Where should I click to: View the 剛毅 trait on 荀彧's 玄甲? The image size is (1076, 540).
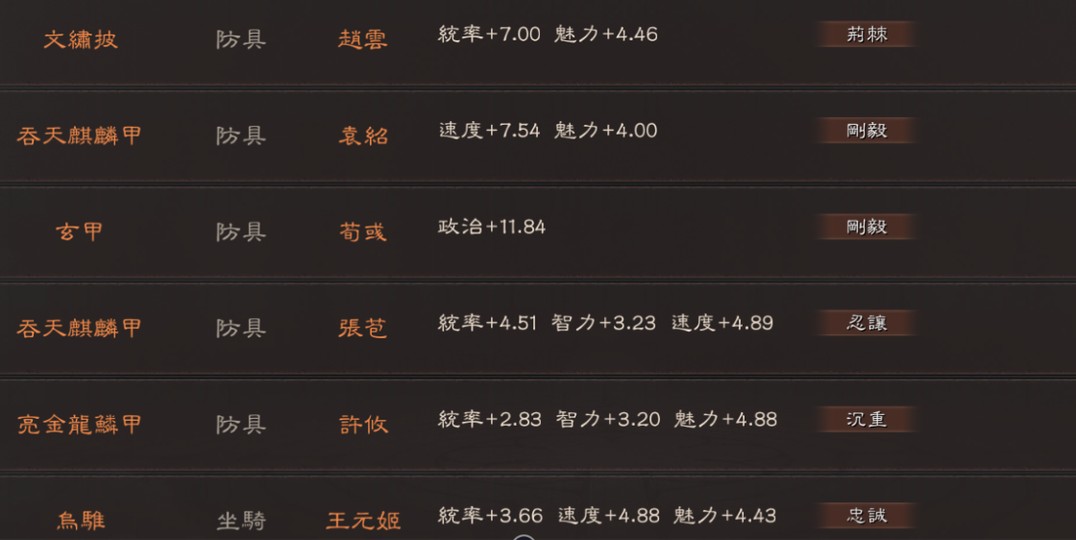coord(866,227)
